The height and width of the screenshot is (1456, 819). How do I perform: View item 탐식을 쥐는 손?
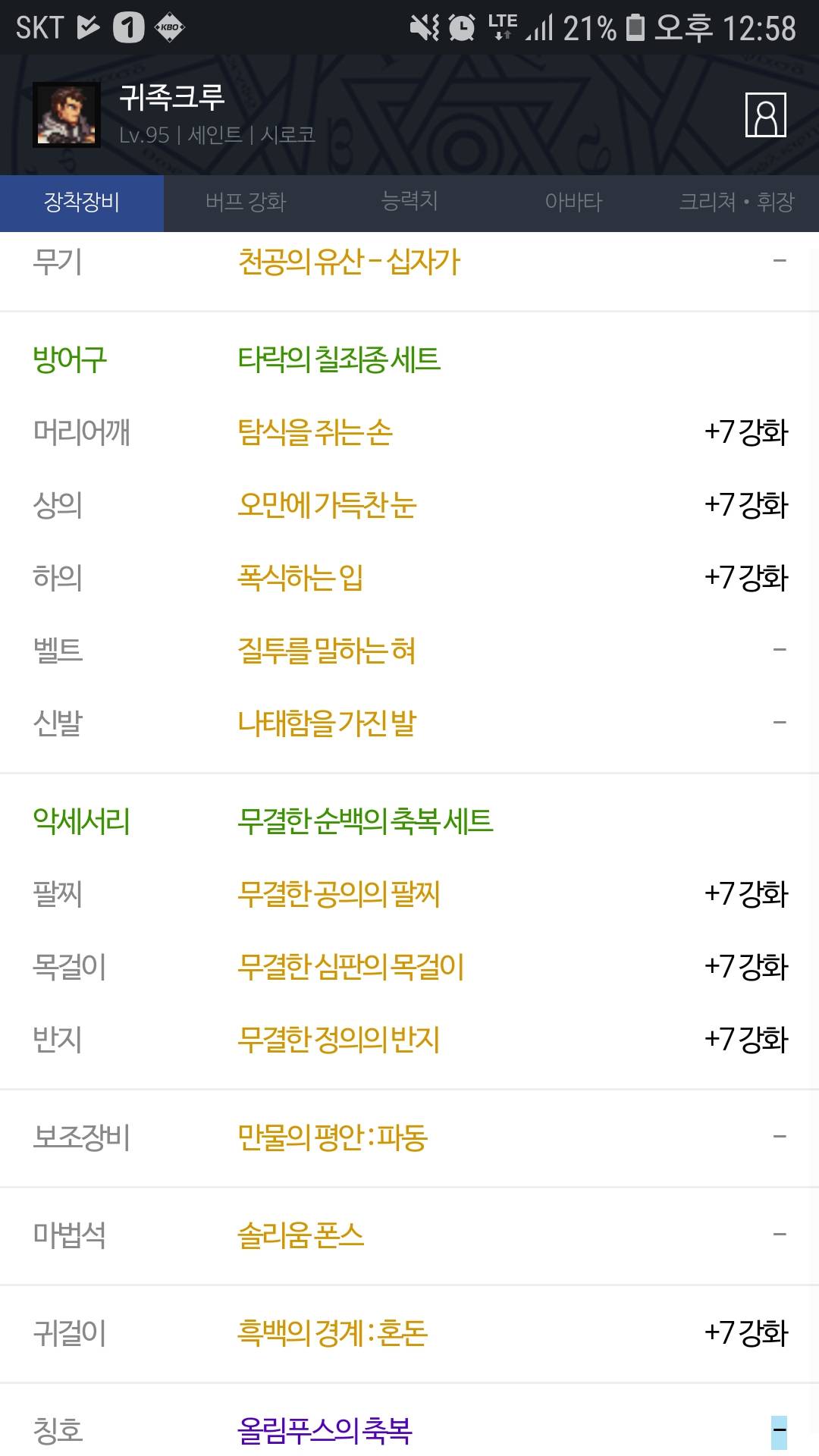point(315,432)
